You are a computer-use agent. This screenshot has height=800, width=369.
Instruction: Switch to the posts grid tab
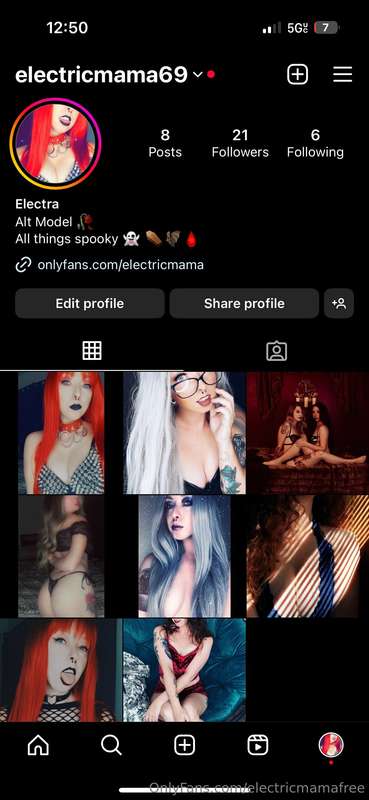click(92, 351)
